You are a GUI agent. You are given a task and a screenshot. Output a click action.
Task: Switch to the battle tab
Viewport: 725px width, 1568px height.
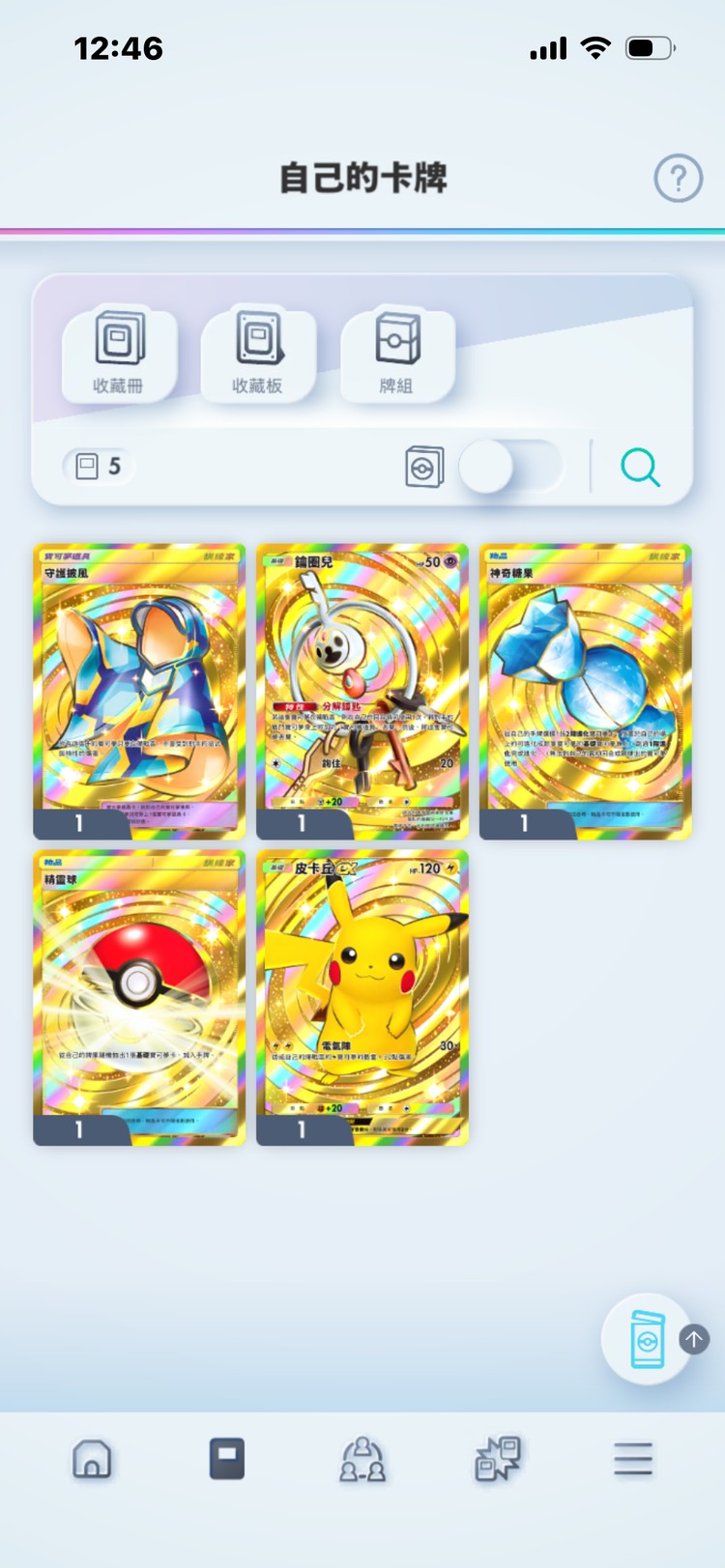498,1459
